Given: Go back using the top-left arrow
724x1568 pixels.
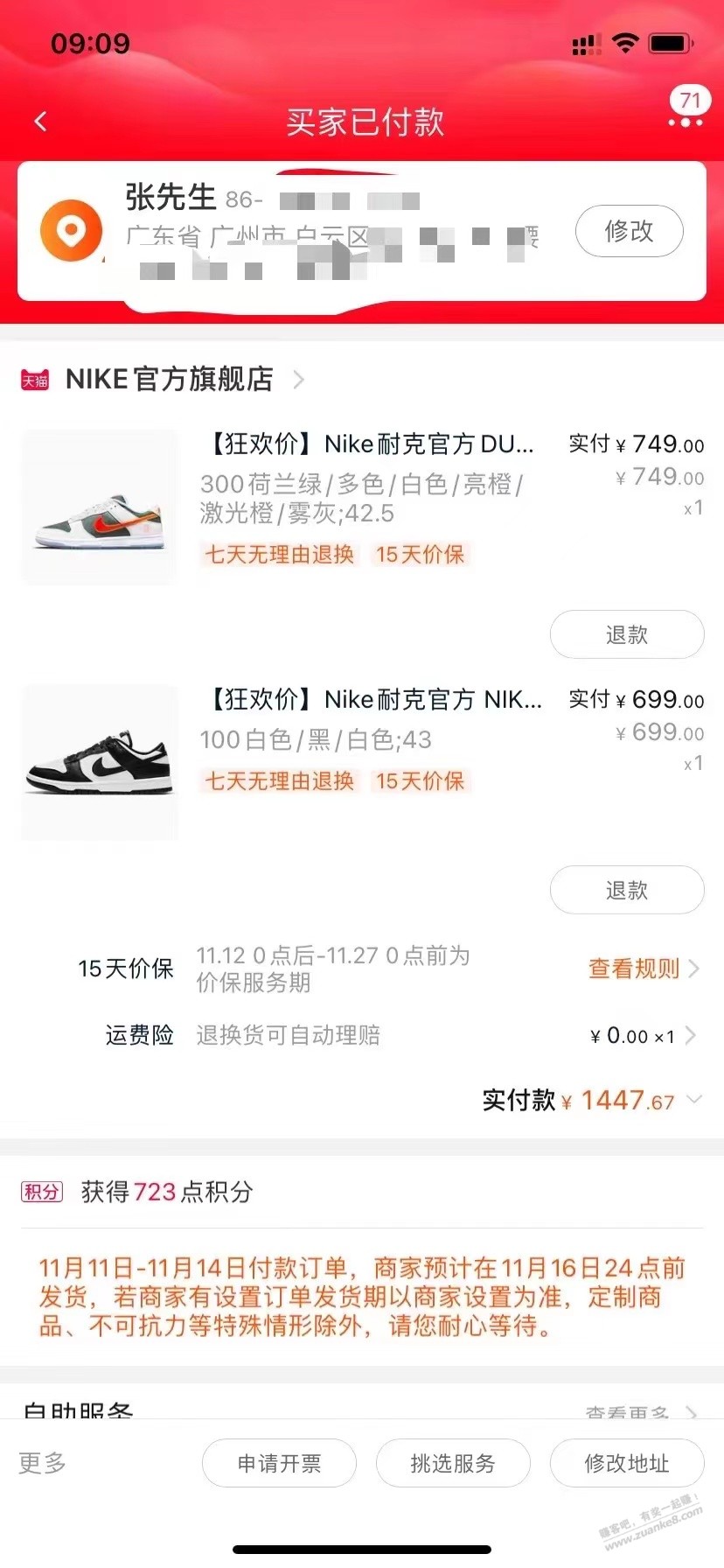Looking at the screenshot, I should tap(40, 122).
